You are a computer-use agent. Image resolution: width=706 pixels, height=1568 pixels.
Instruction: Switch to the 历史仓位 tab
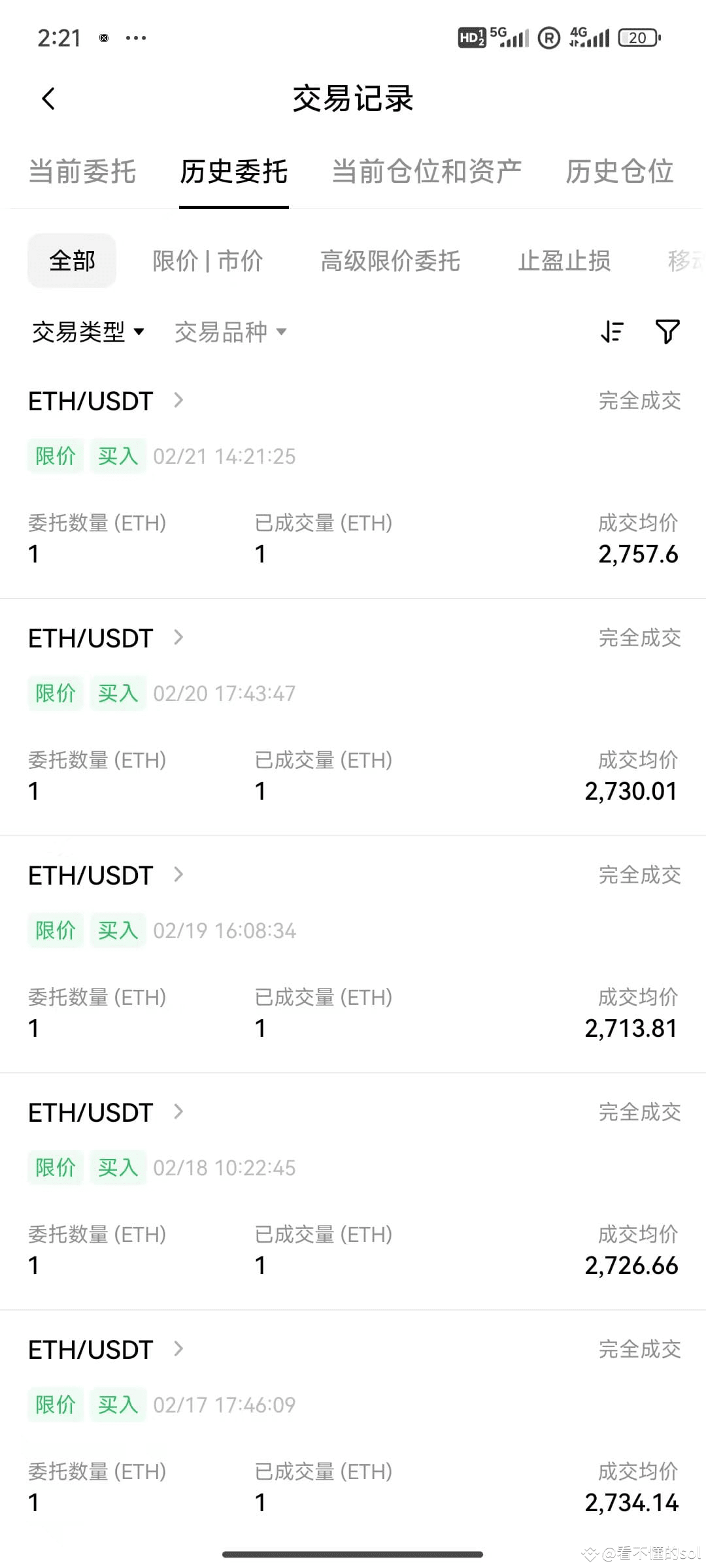(620, 172)
